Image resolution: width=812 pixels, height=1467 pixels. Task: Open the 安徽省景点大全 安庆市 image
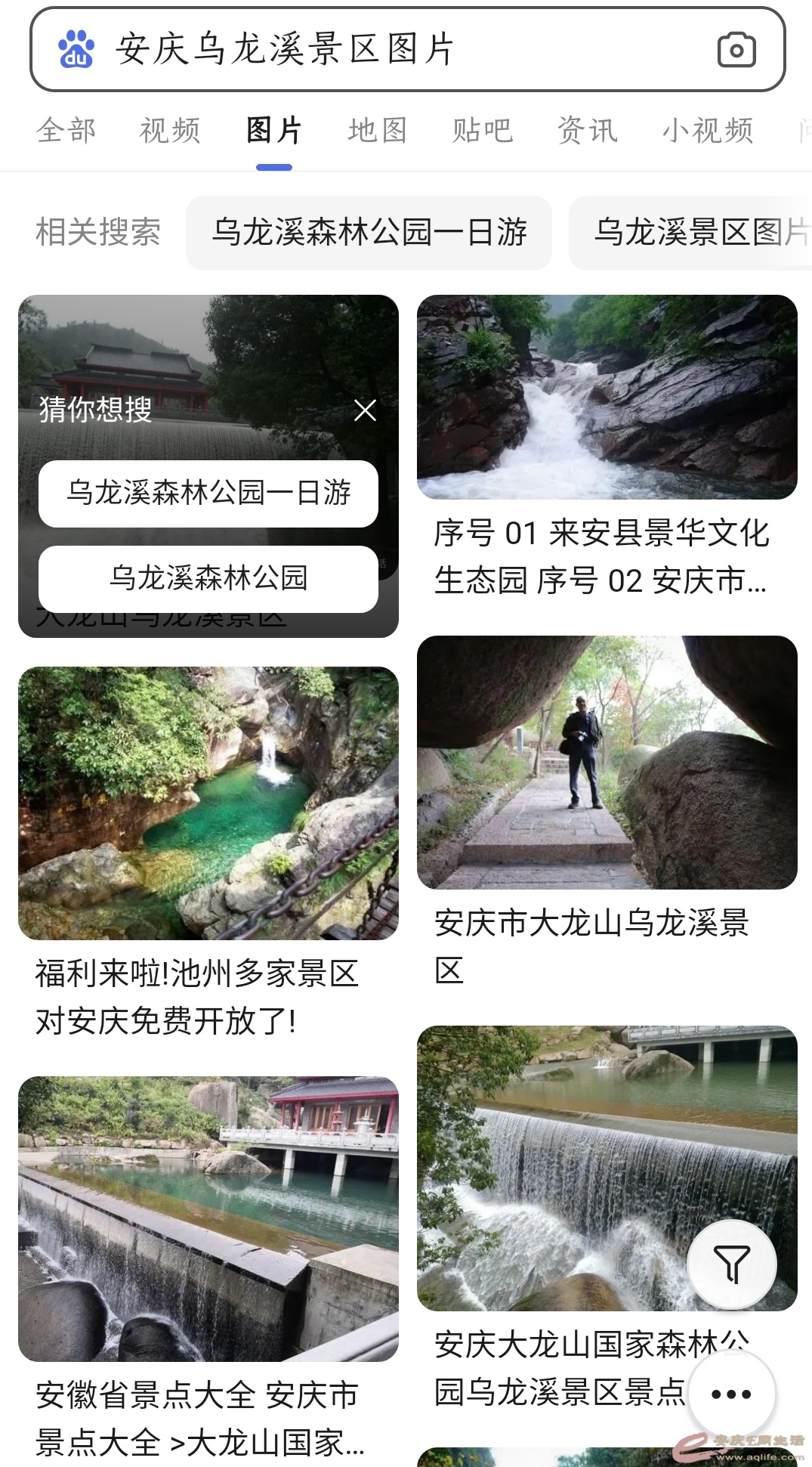click(208, 1218)
